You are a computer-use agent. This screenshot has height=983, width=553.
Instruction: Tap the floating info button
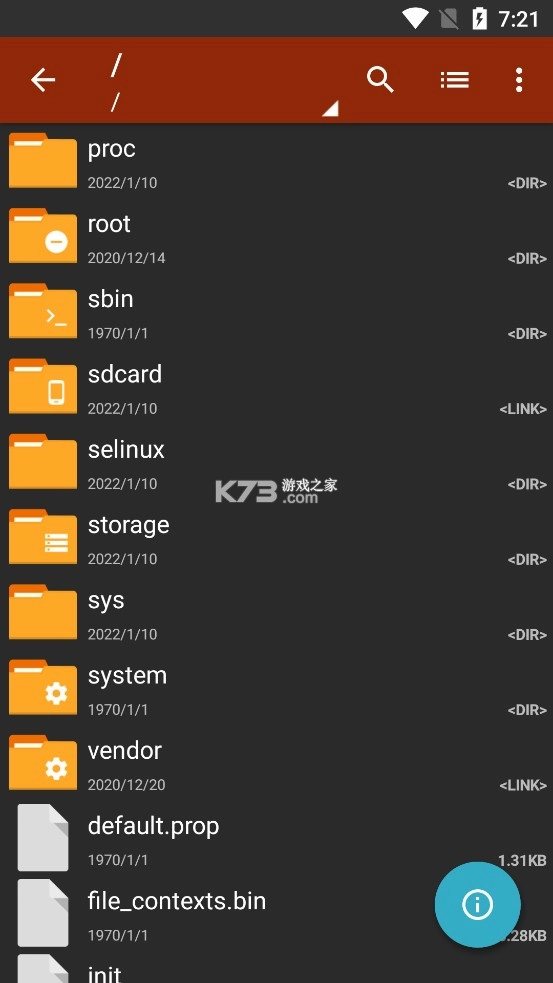pyautogui.click(x=478, y=905)
